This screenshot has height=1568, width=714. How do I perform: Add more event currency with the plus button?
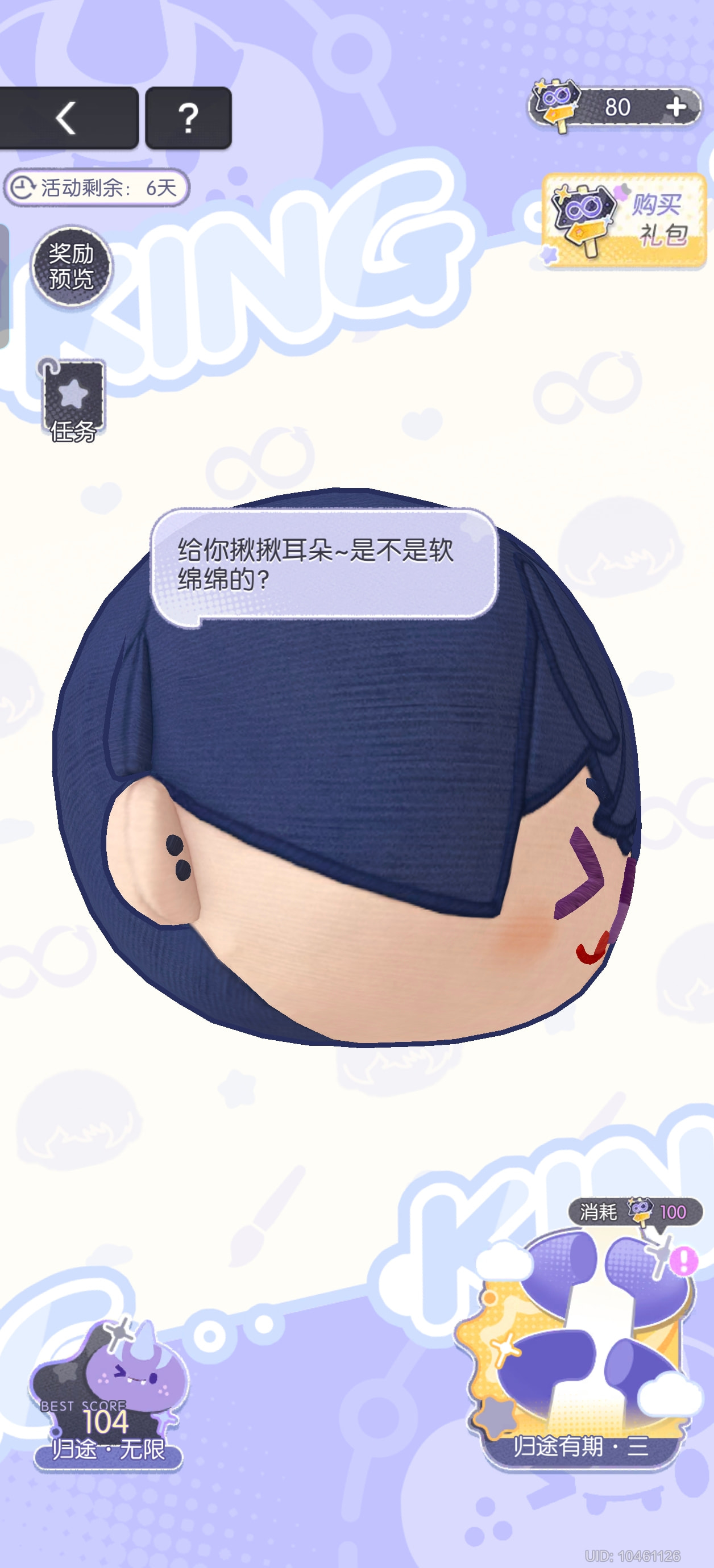tap(675, 107)
